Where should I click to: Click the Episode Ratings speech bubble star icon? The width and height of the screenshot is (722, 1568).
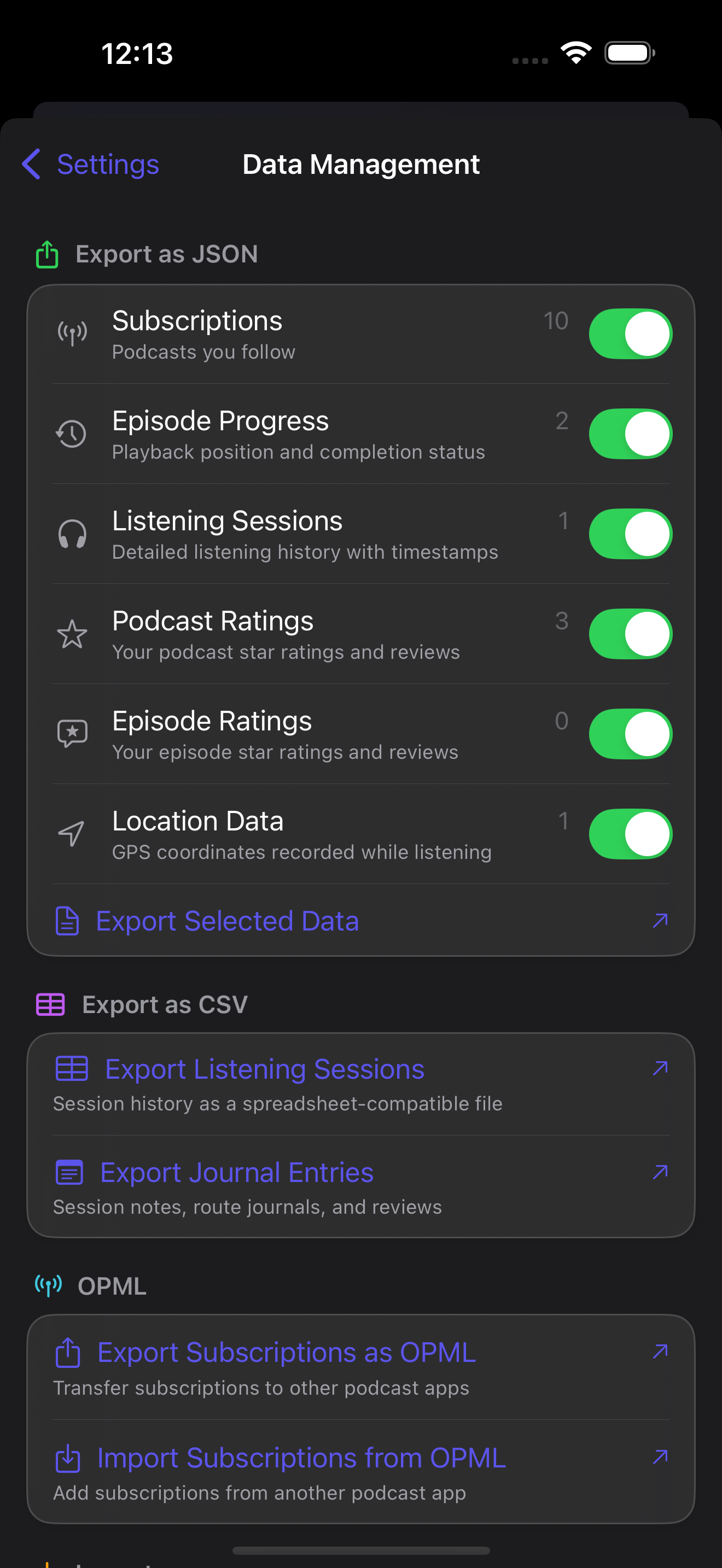tap(72, 734)
